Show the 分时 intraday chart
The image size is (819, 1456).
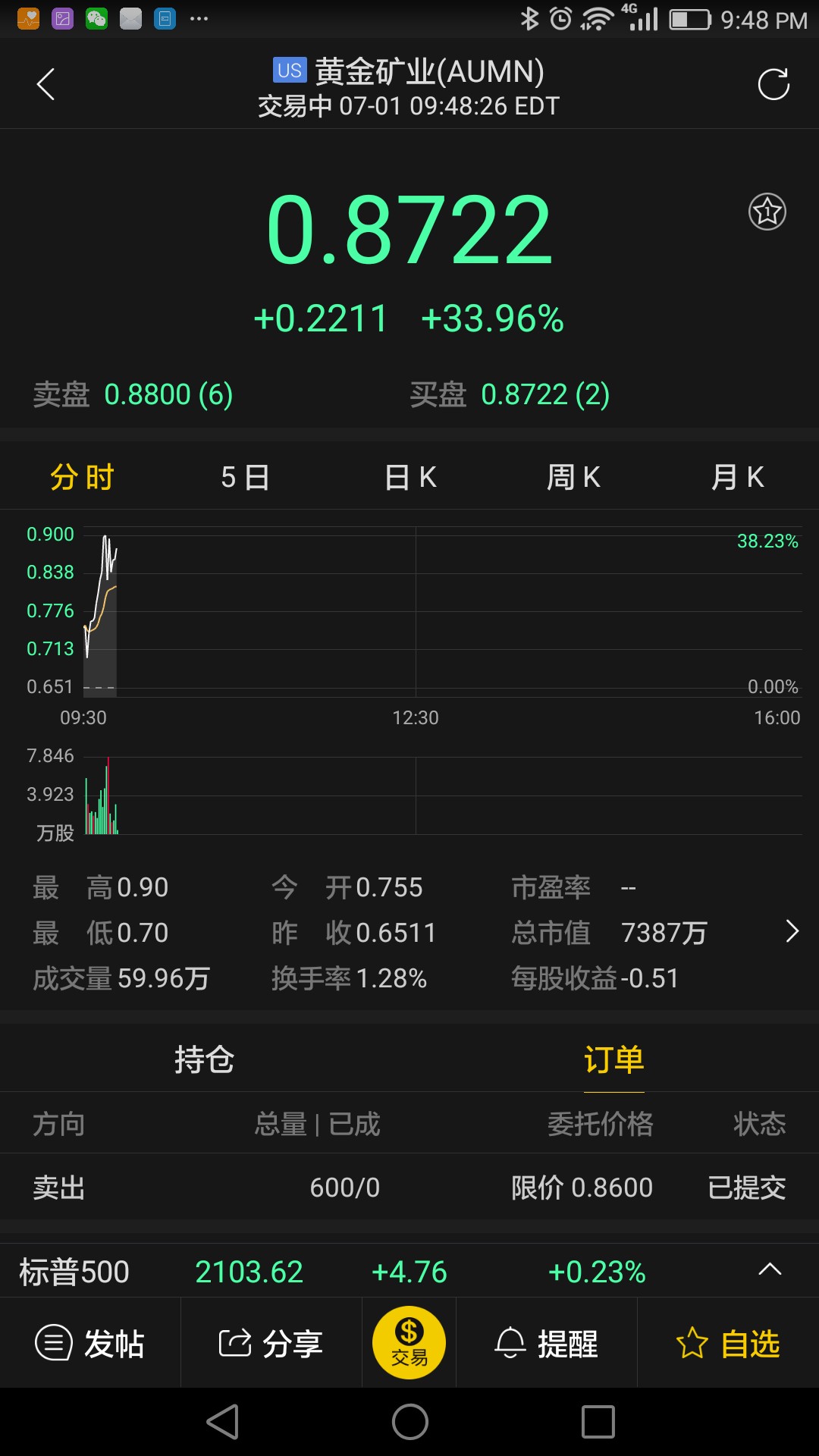82,478
